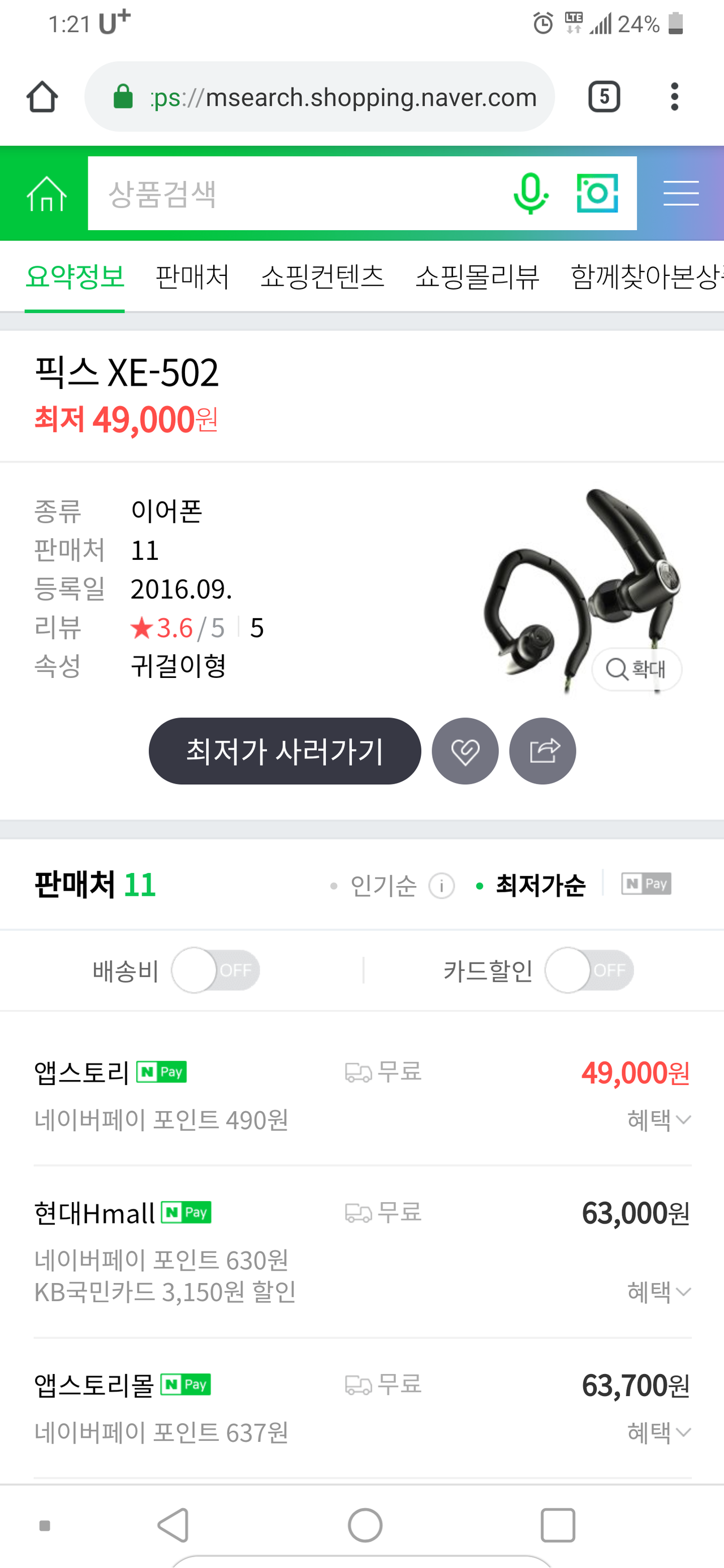Viewport: 724px width, 1568px height.
Task: Enlarge product image with 확대 button
Action: pyautogui.click(x=636, y=669)
